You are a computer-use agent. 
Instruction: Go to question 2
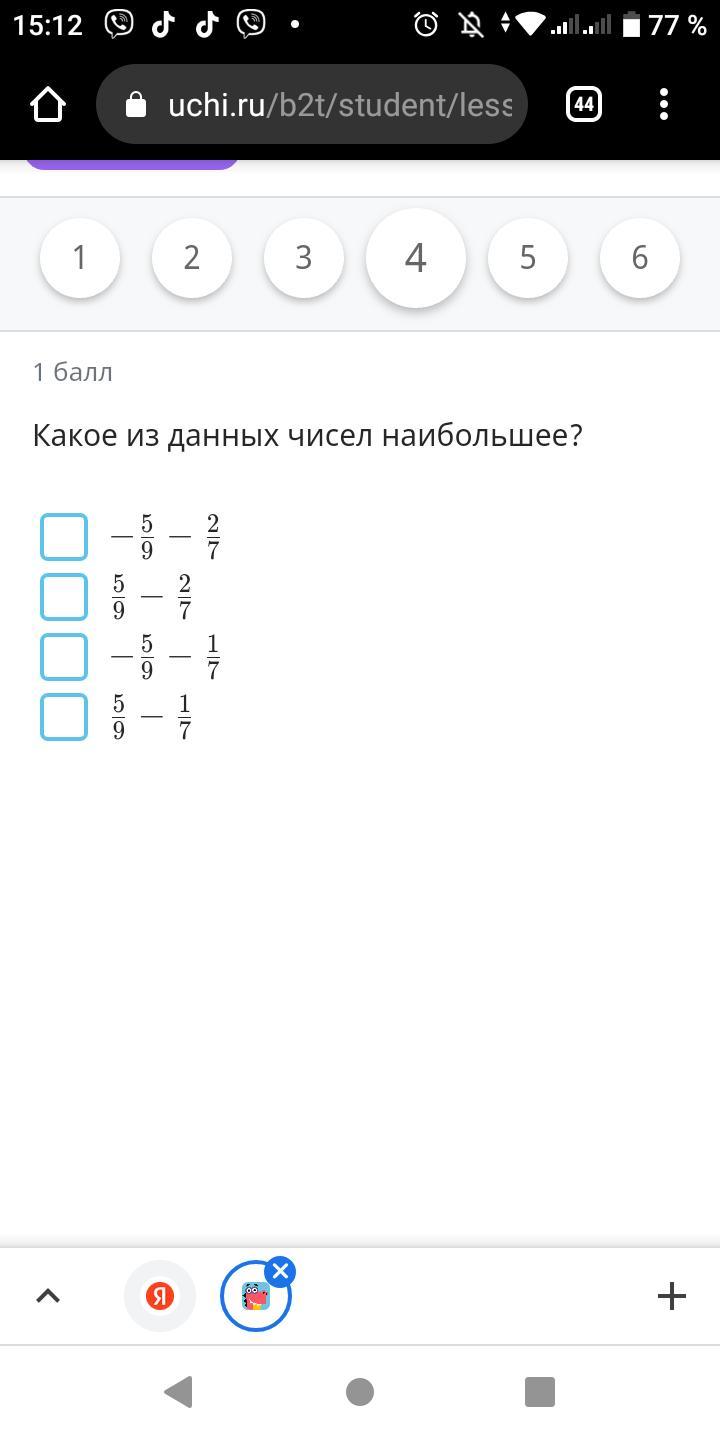(192, 258)
